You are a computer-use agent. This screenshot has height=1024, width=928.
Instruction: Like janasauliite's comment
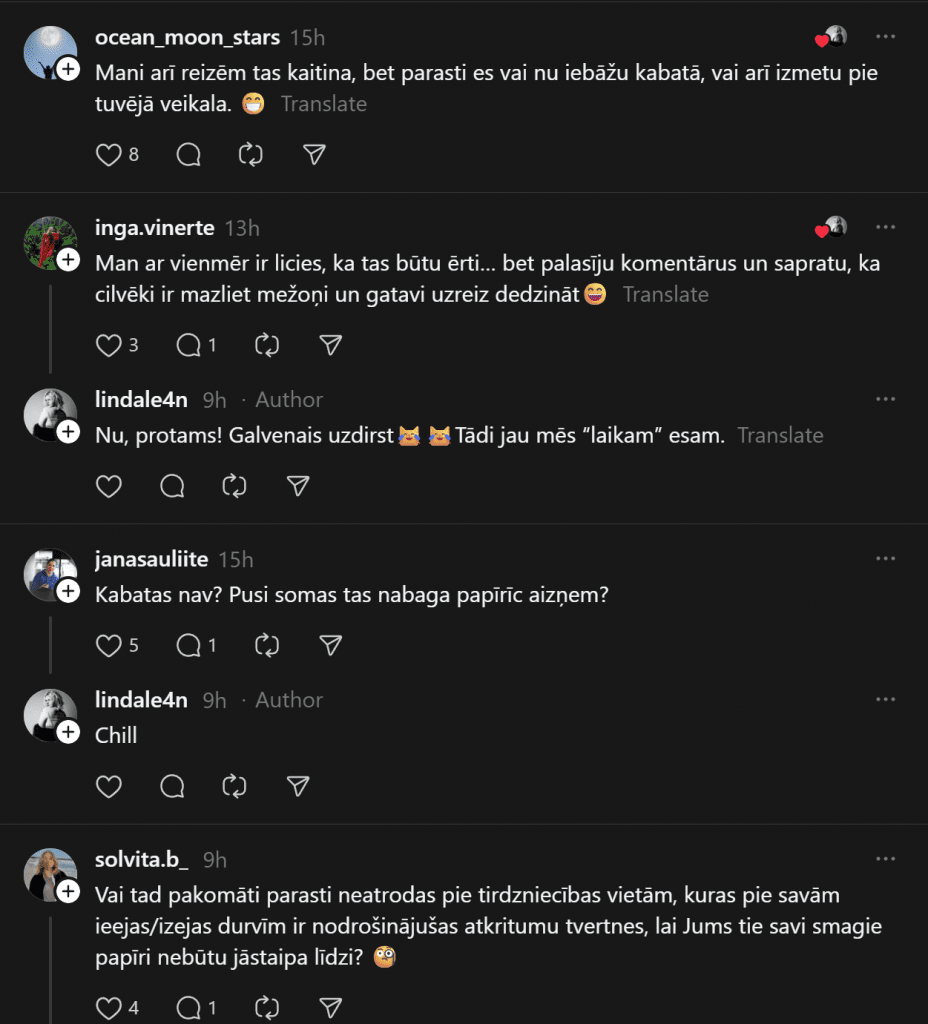108,645
